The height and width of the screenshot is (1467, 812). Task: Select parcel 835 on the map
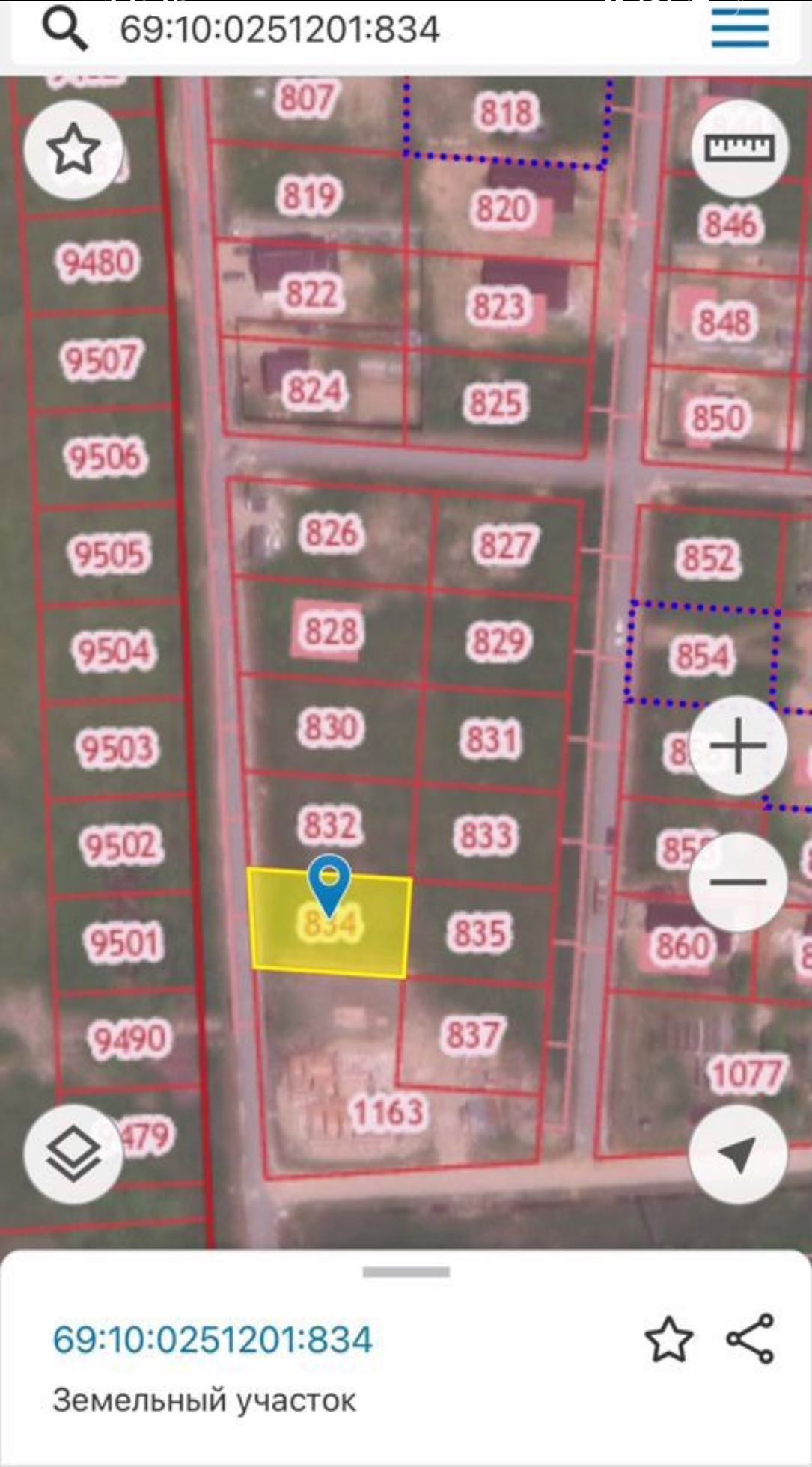[x=480, y=933]
